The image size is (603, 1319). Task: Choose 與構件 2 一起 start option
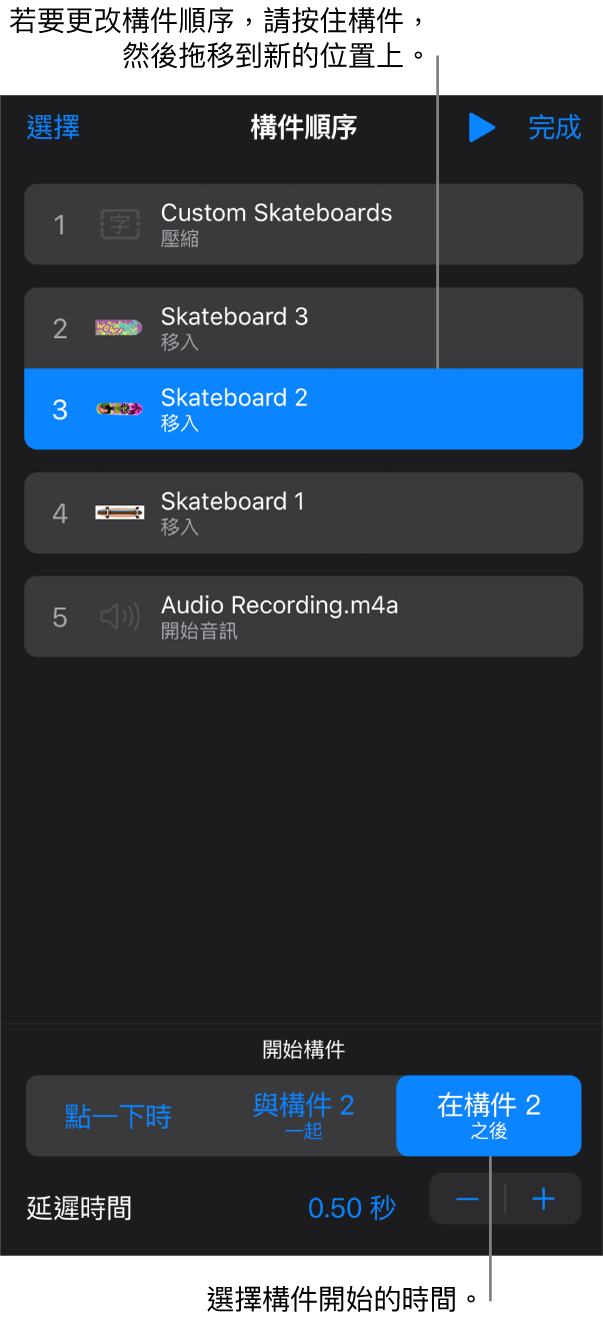[x=303, y=1116]
